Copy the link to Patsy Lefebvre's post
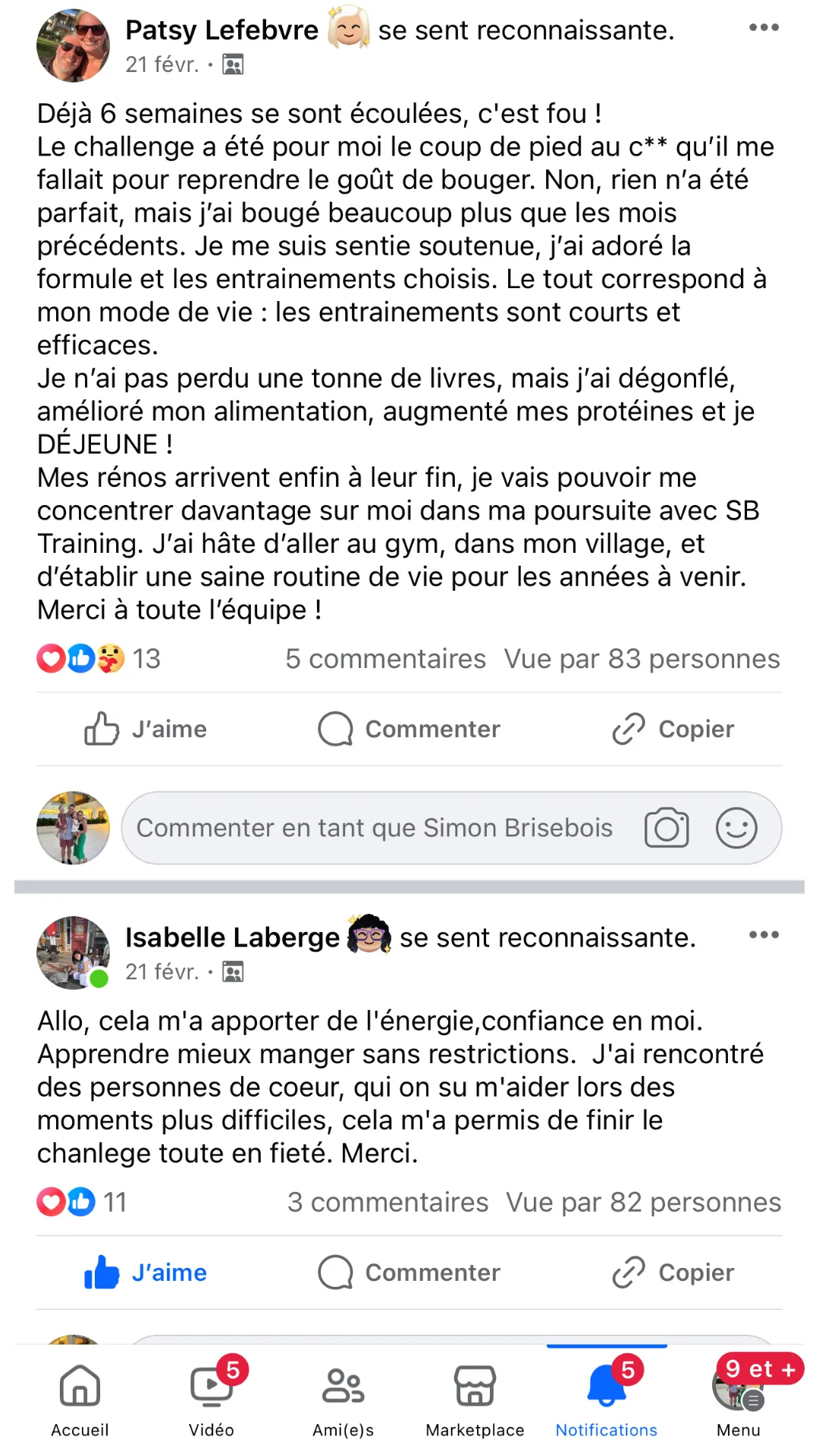Image resolution: width=819 pixels, height=1456 pixels. click(x=673, y=729)
